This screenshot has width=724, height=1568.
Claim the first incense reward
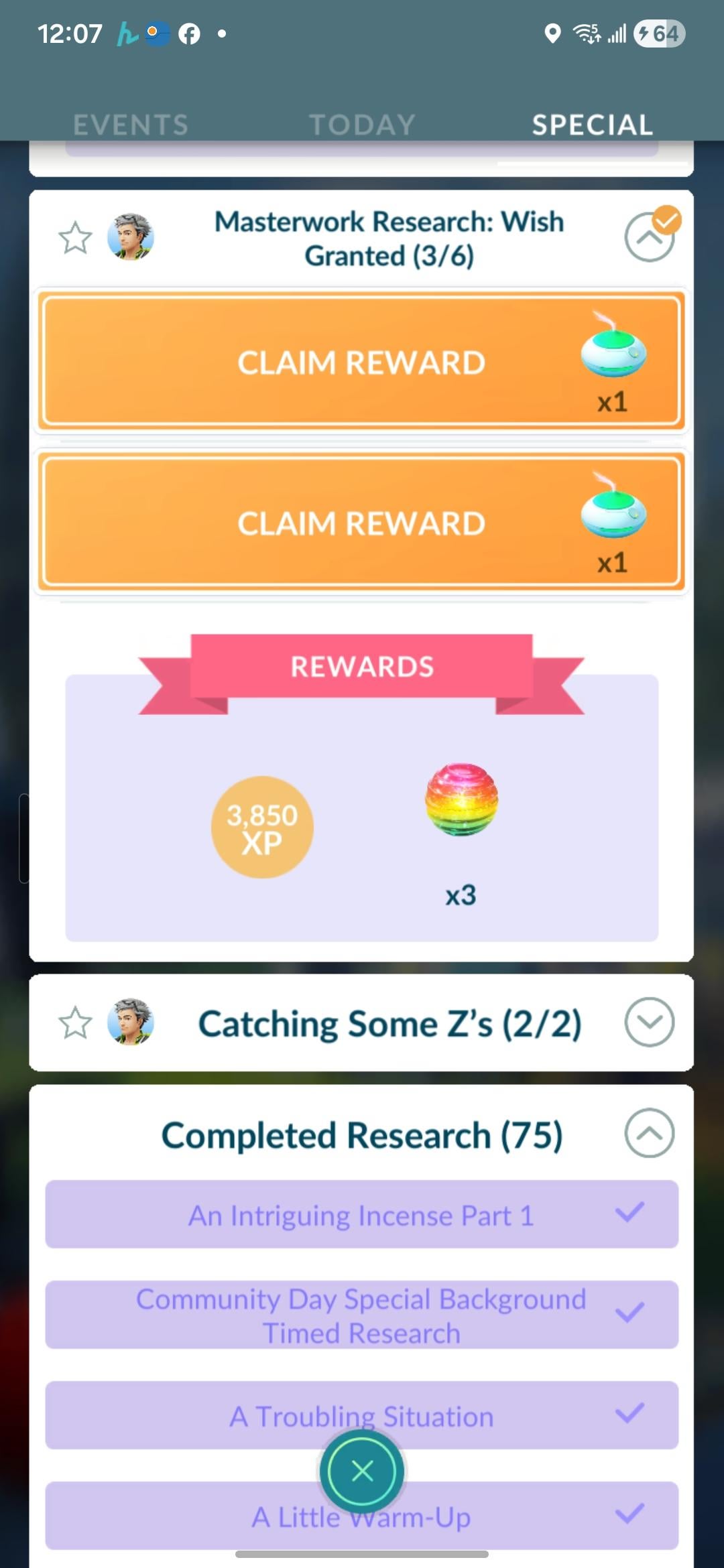tap(362, 362)
